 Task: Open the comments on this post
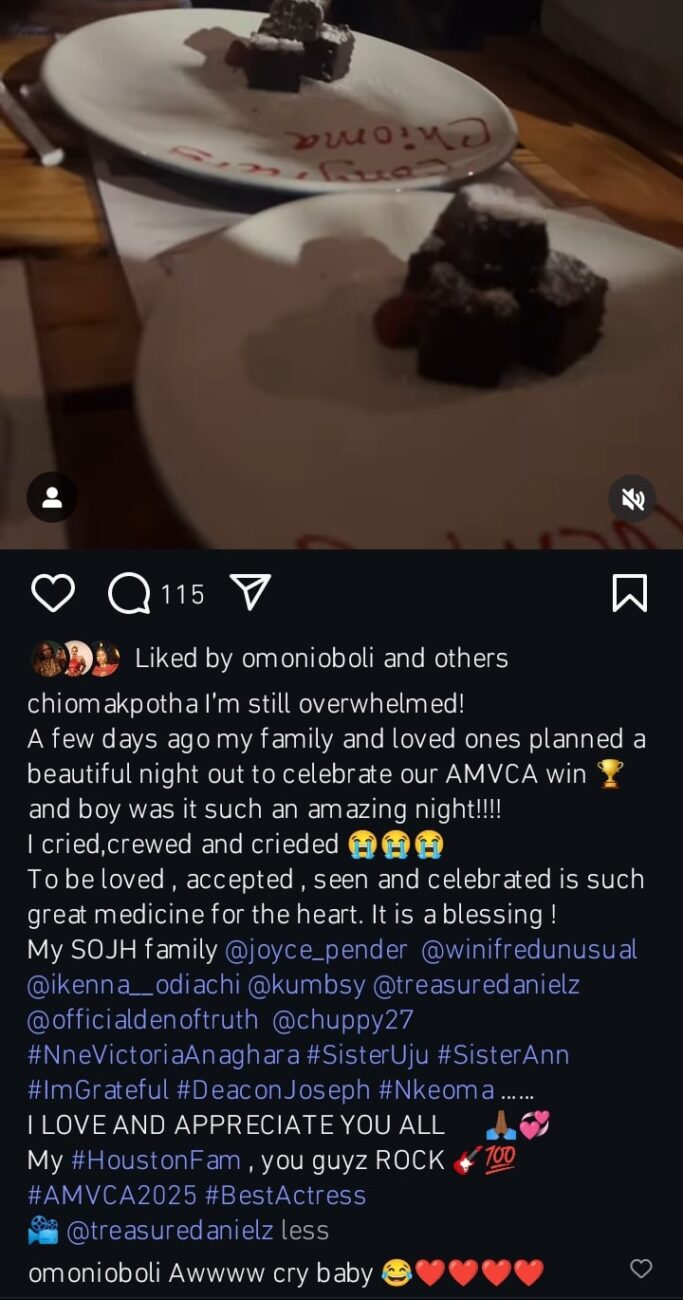(130, 594)
